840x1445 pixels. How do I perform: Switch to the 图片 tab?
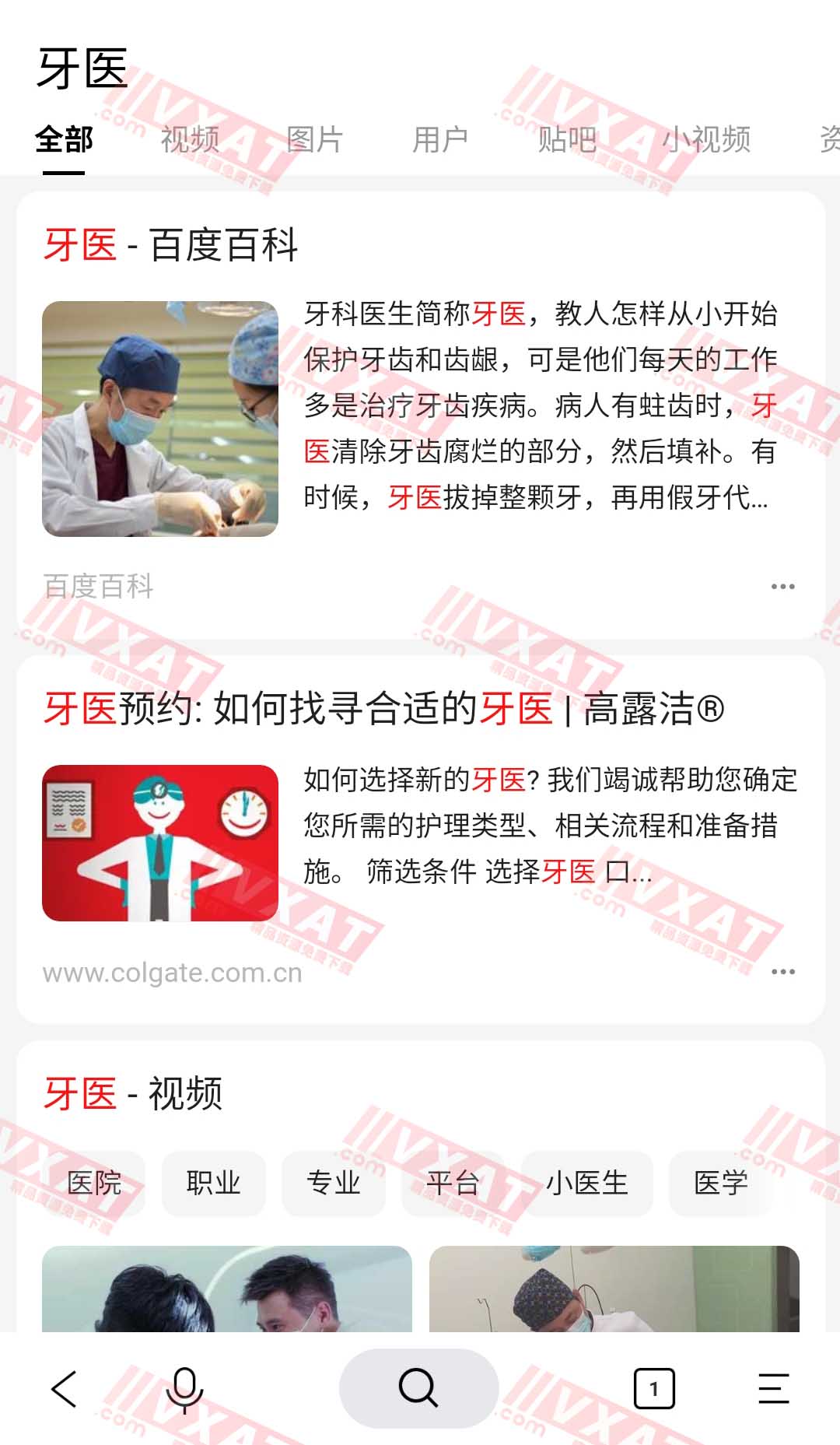(x=314, y=140)
